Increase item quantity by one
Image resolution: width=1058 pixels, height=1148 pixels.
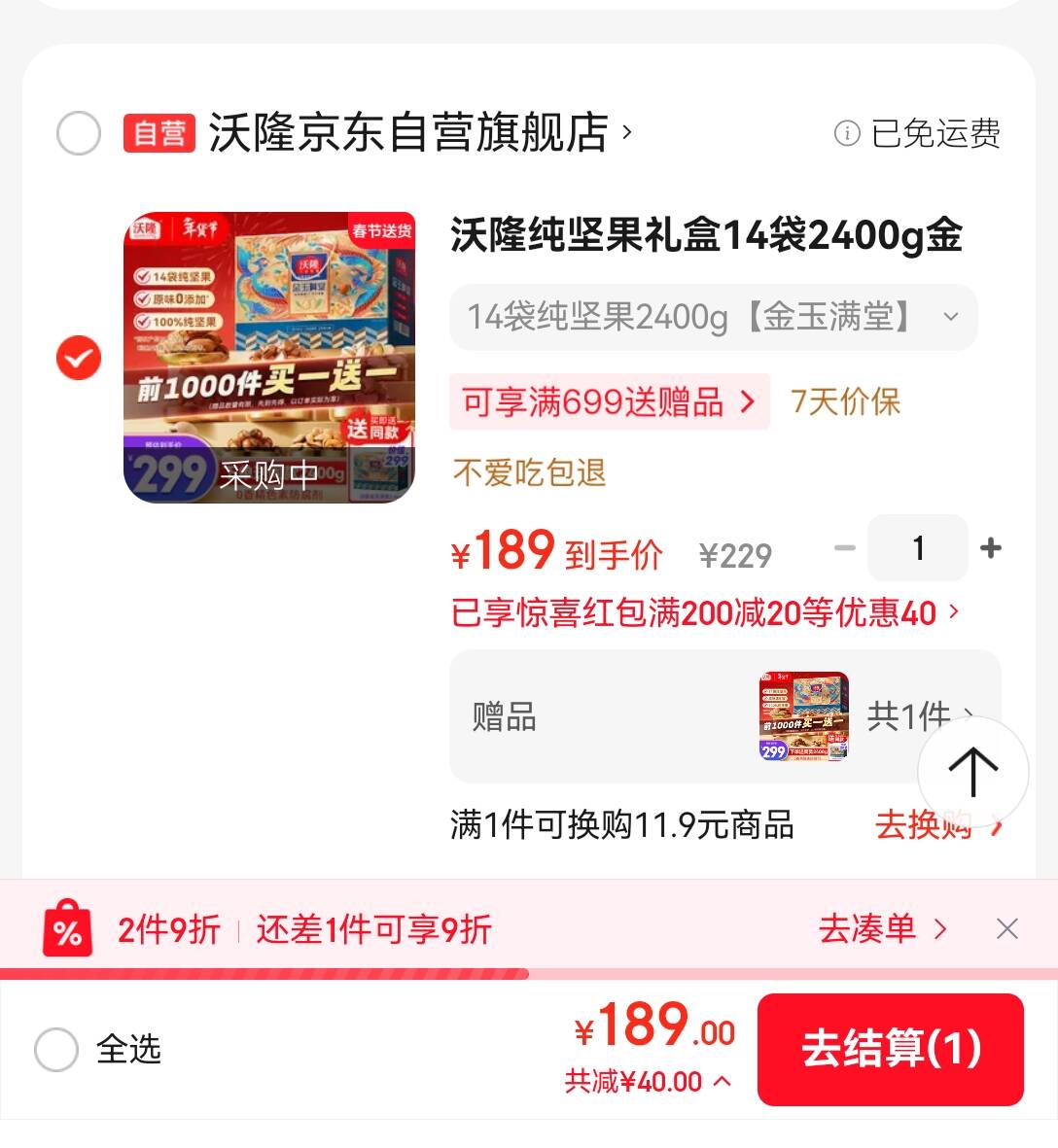pyautogui.click(x=991, y=548)
